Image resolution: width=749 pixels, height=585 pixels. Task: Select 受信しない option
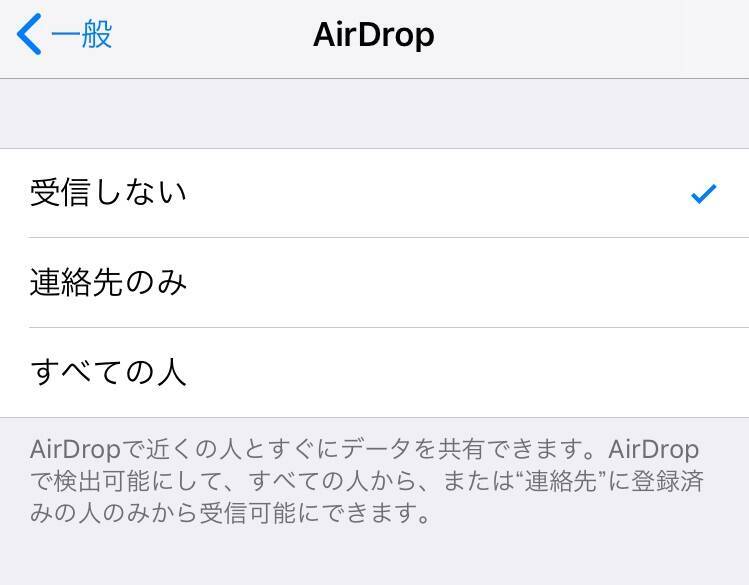108,193
